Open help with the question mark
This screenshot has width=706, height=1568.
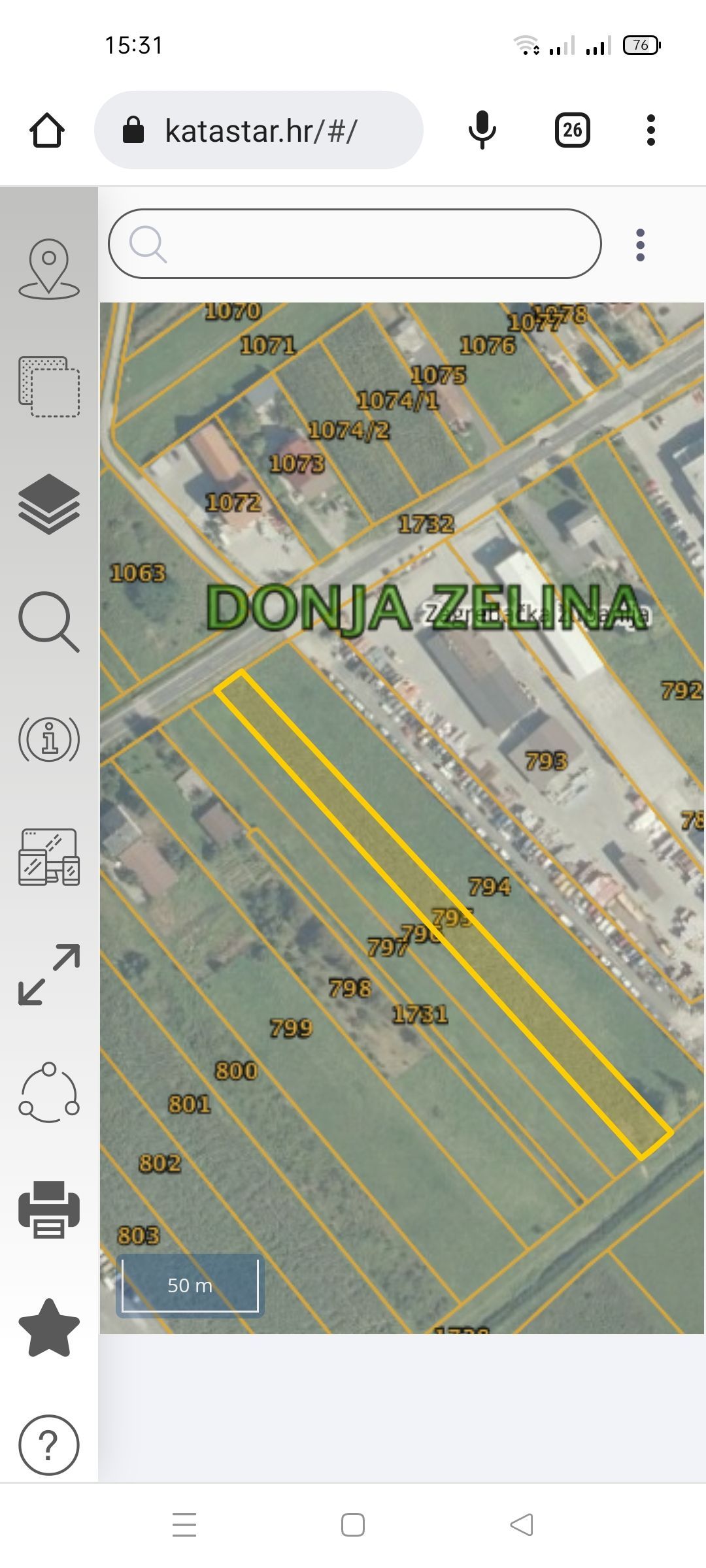point(49,1445)
